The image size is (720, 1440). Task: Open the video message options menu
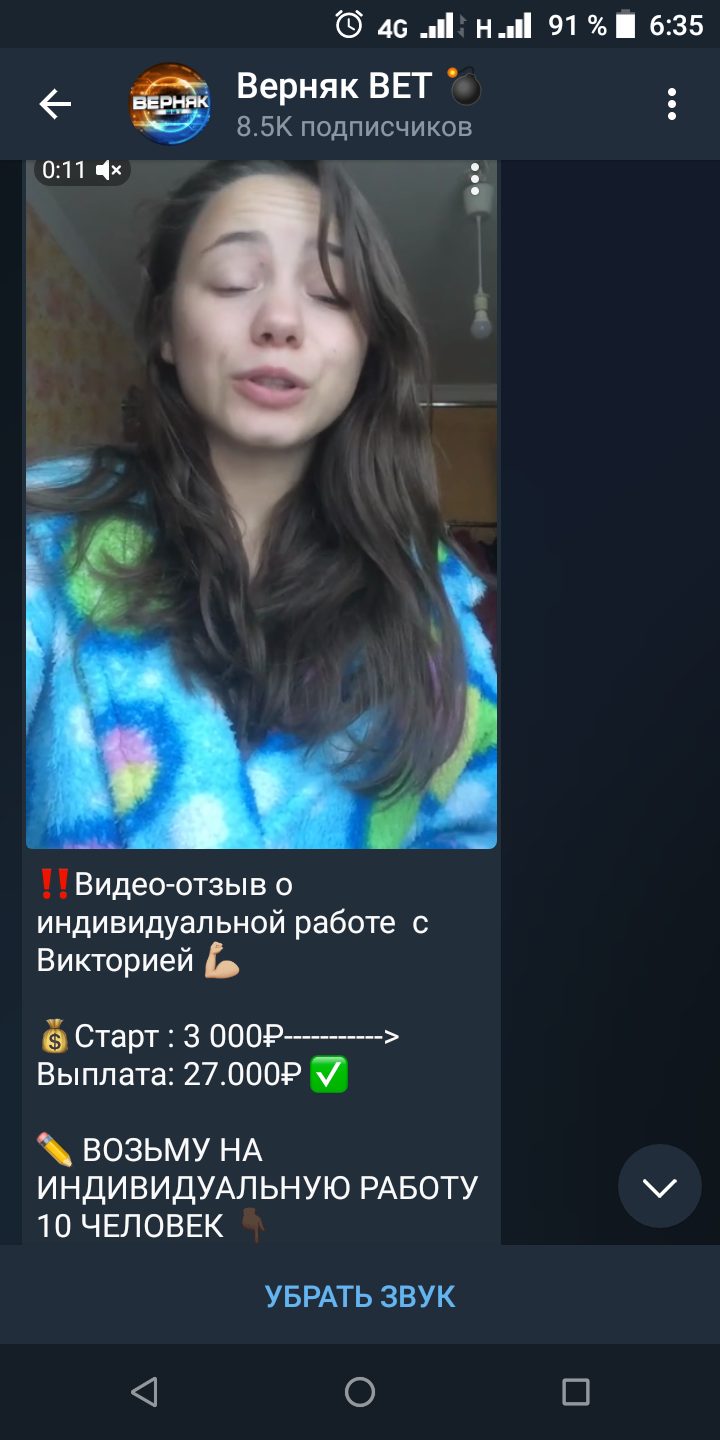(x=475, y=179)
